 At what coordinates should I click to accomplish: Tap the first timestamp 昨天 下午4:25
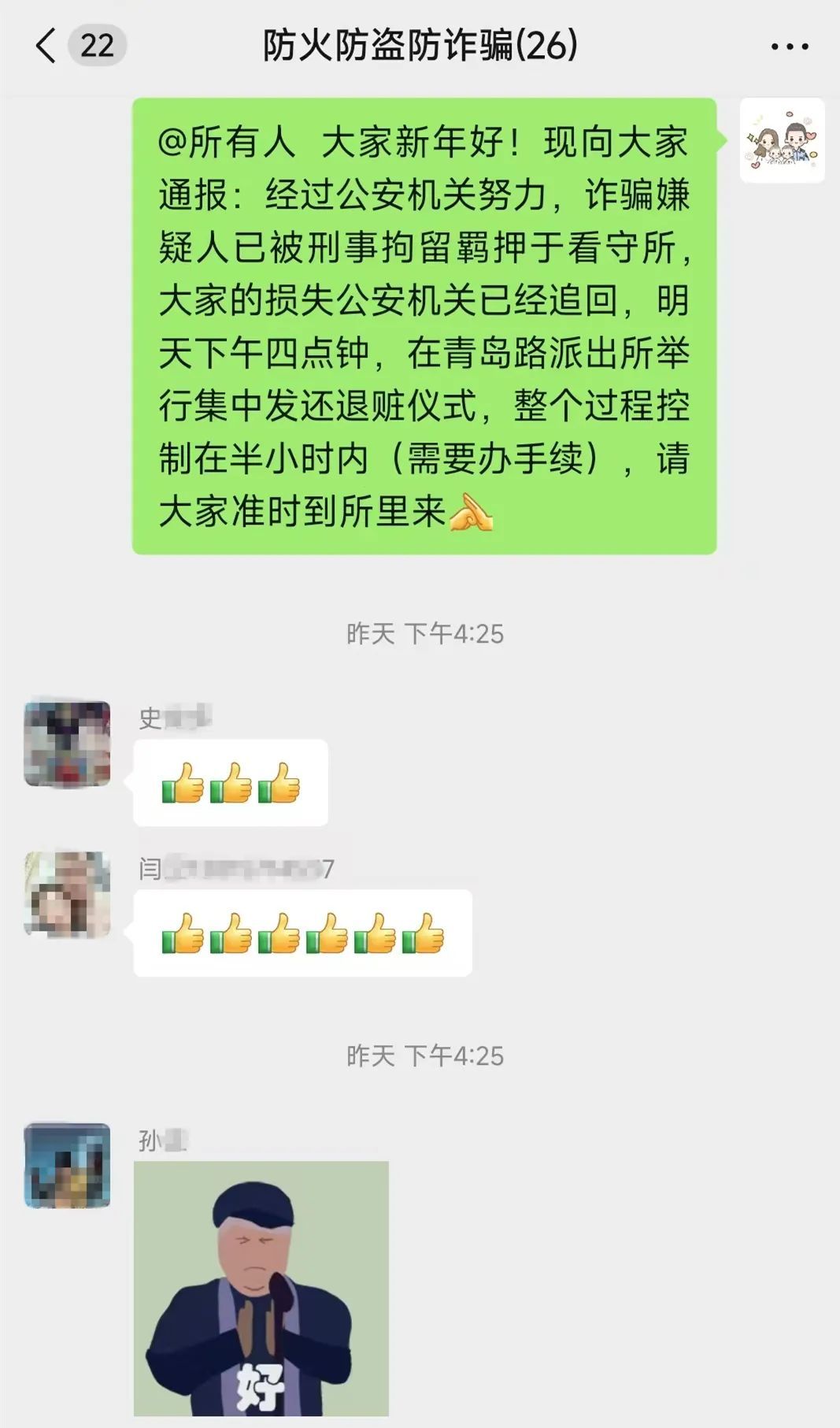click(420, 630)
